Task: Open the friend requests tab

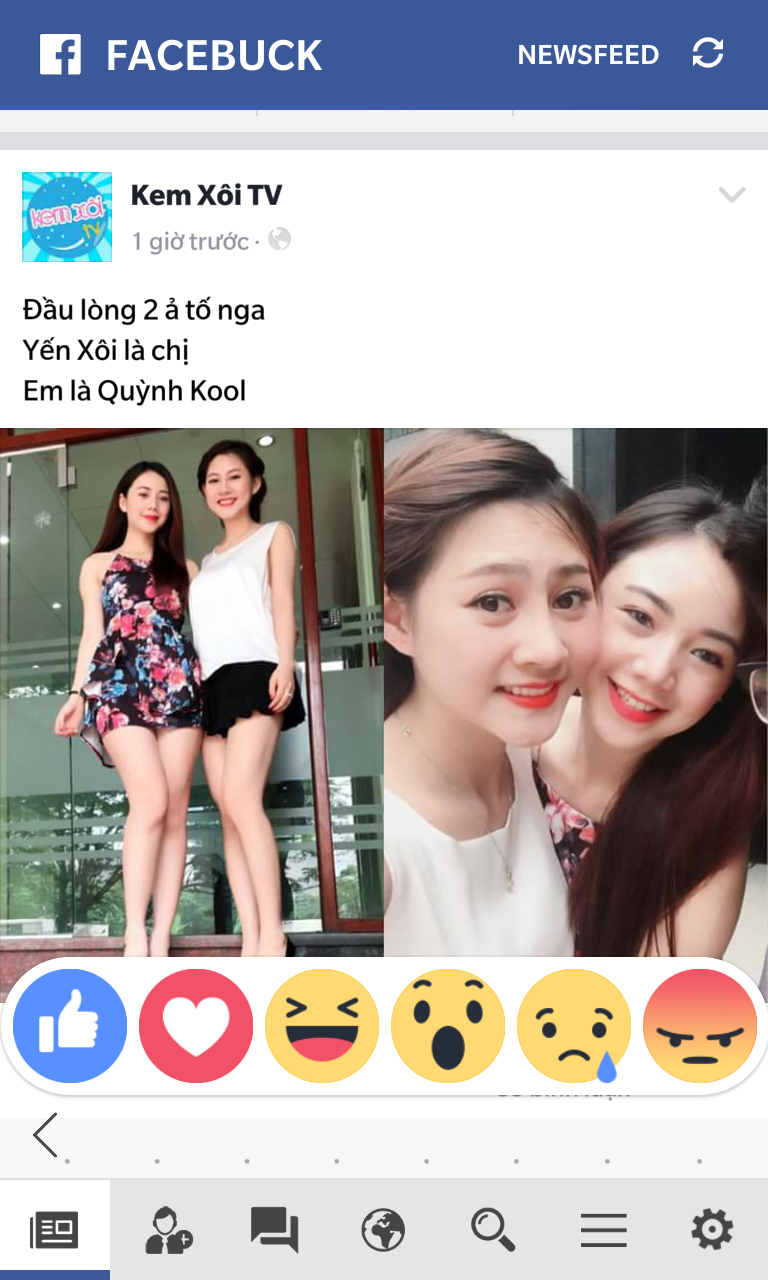Action: coord(167,1229)
